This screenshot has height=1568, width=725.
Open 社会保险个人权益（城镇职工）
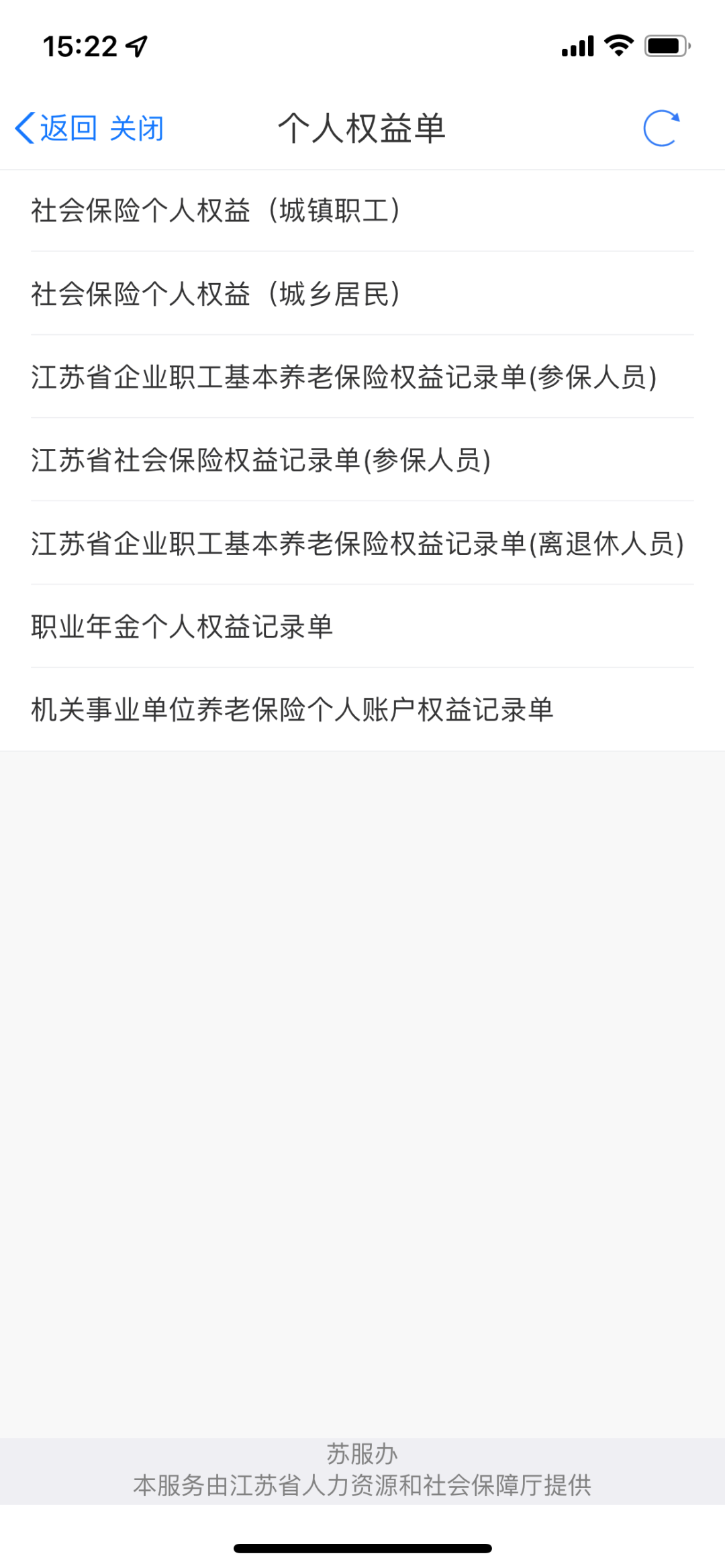click(x=216, y=211)
